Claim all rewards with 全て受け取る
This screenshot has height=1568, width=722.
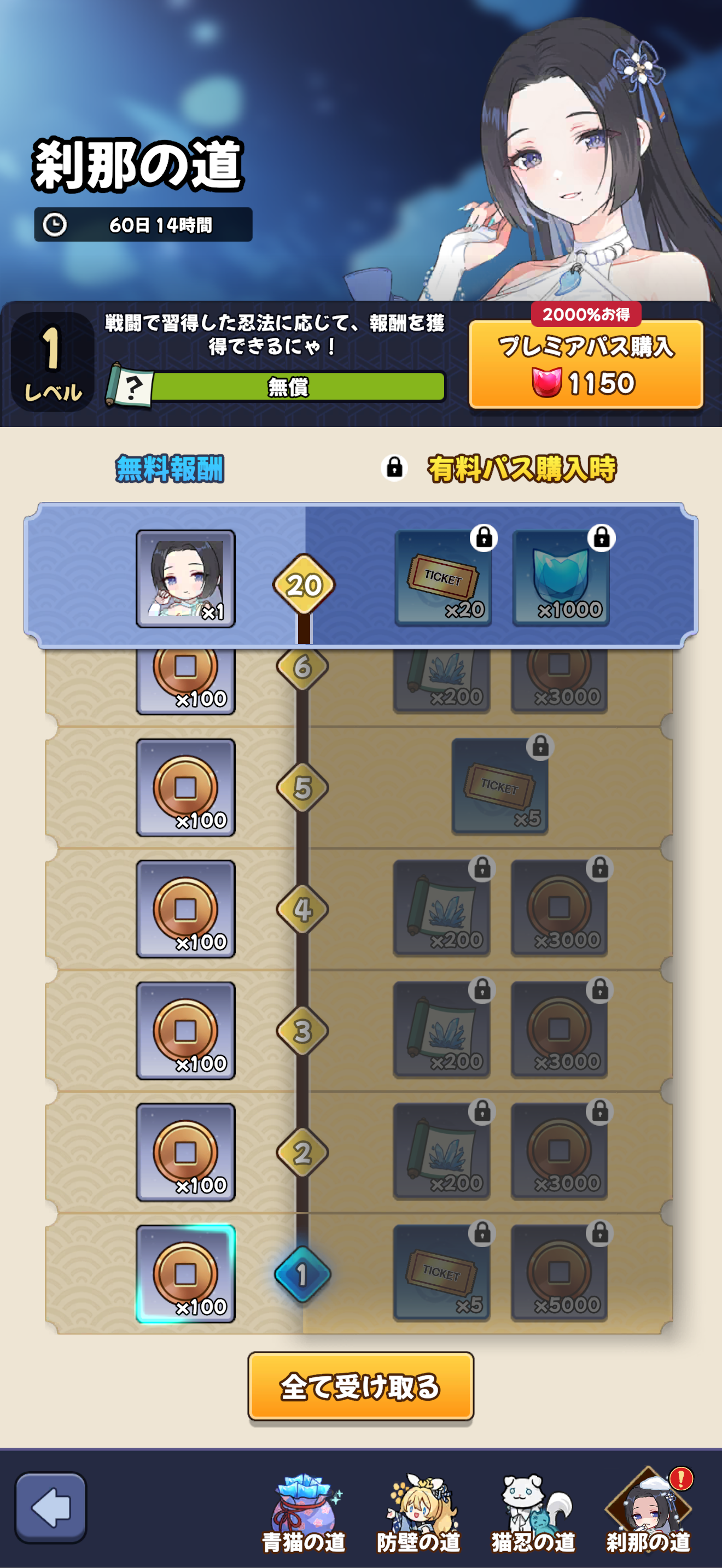pos(360,1386)
